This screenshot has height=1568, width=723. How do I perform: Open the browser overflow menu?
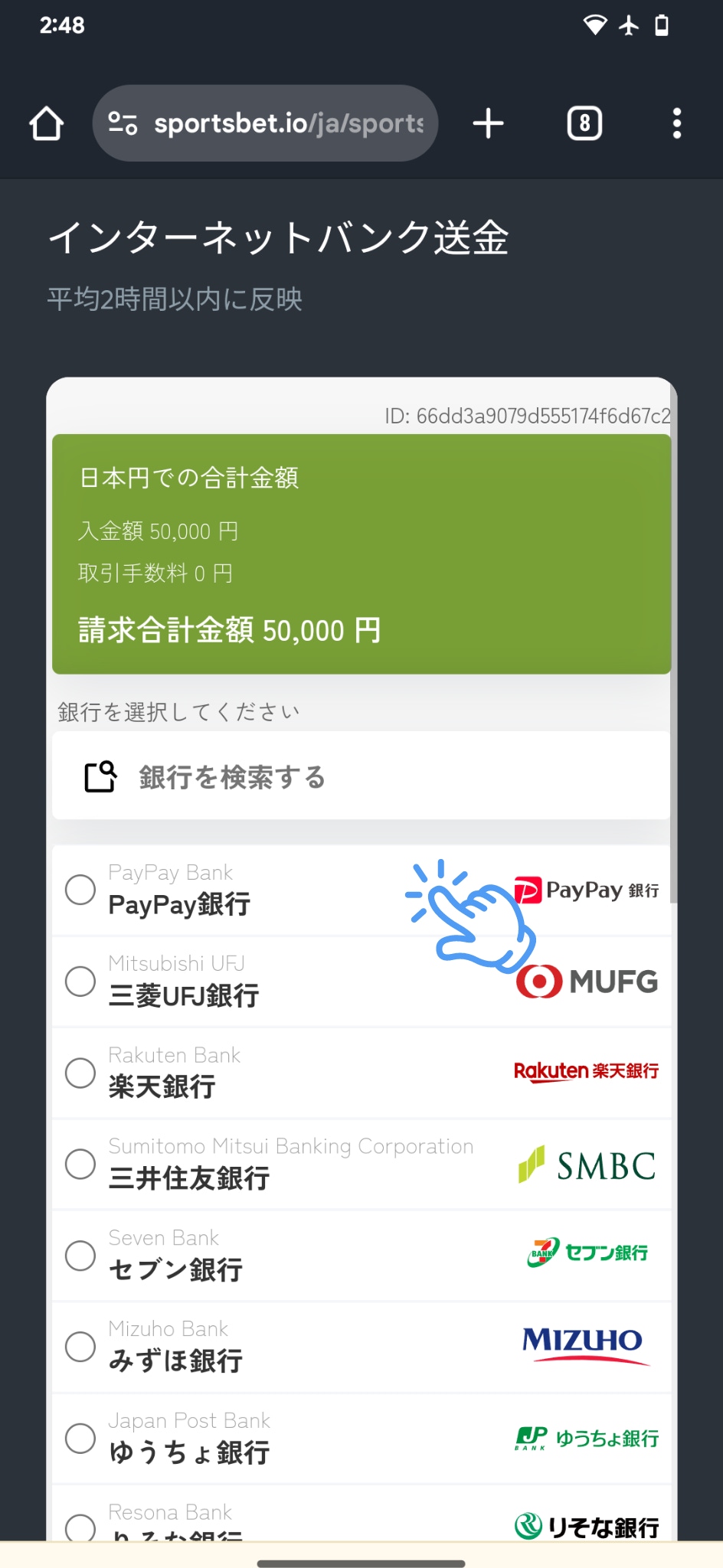[x=676, y=123]
